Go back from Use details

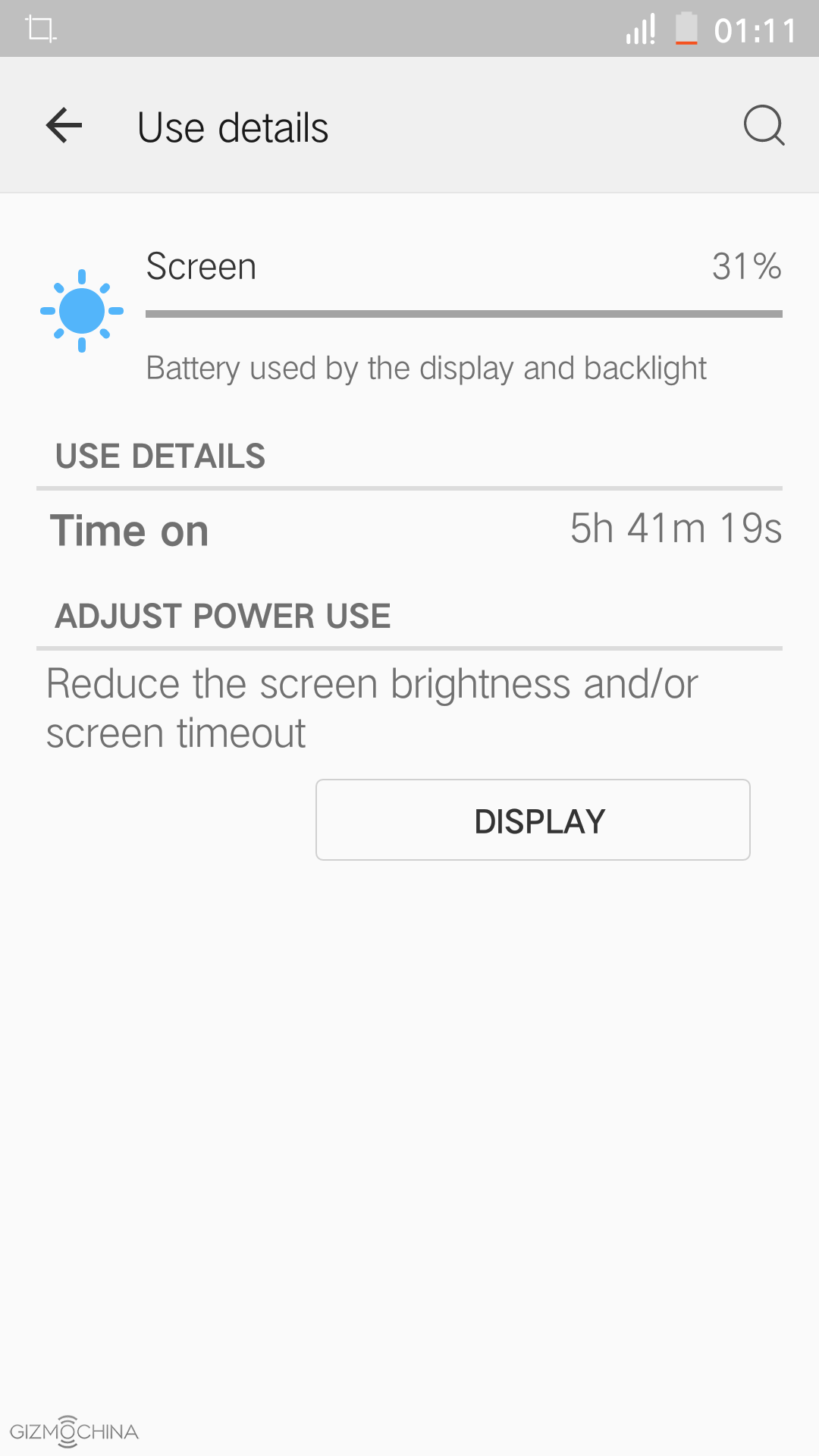[64, 125]
